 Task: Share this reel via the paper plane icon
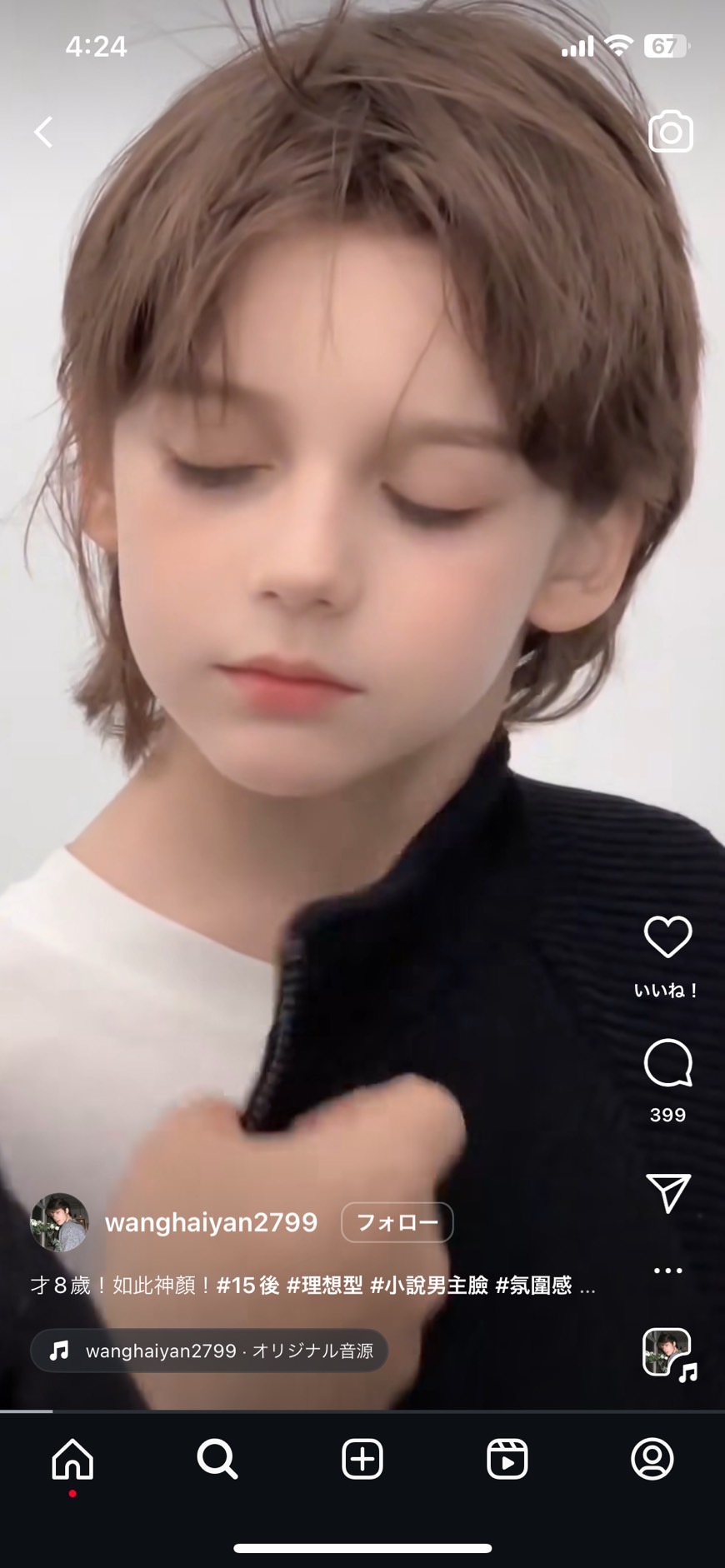[667, 1193]
